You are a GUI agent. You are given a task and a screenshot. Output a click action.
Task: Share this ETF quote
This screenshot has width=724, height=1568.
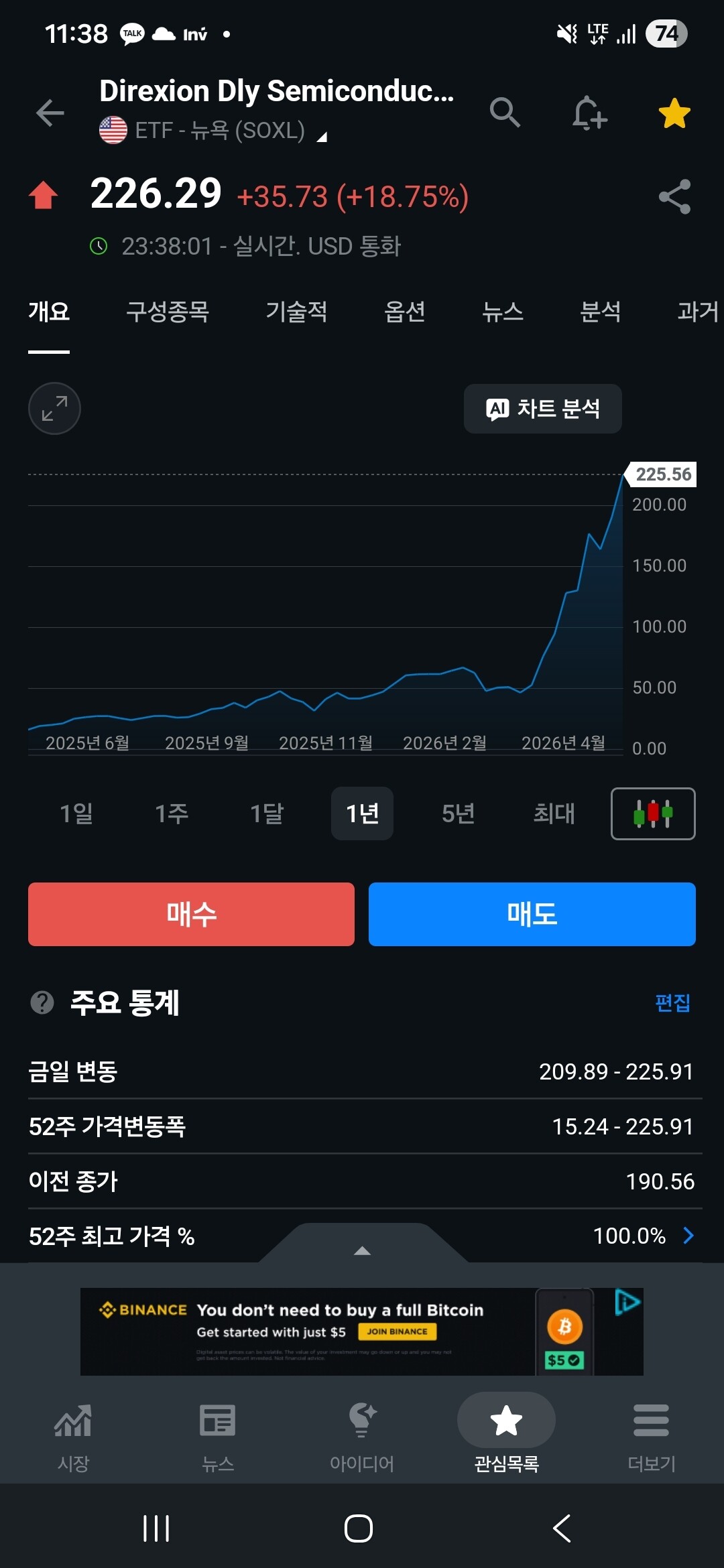[674, 197]
